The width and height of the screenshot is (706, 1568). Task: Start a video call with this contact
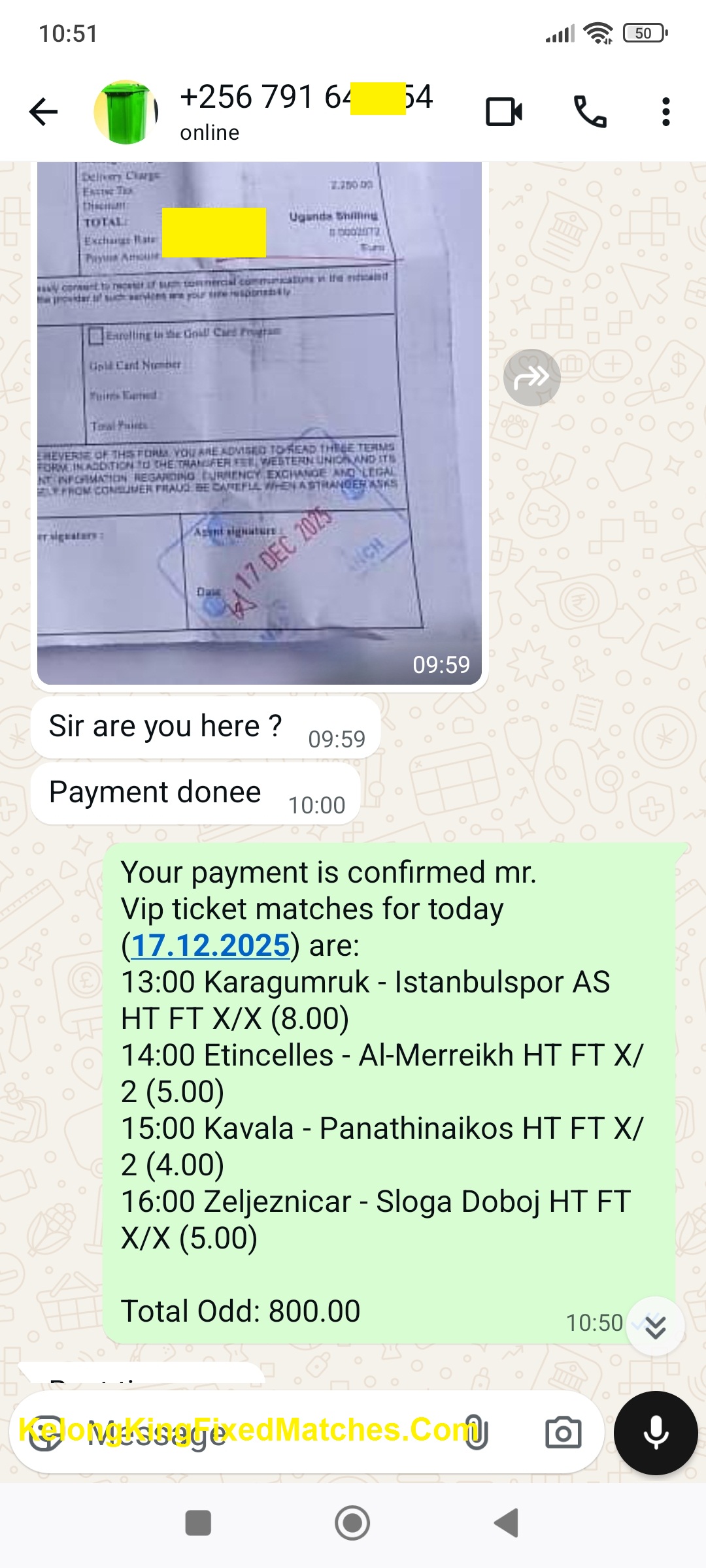(504, 112)
